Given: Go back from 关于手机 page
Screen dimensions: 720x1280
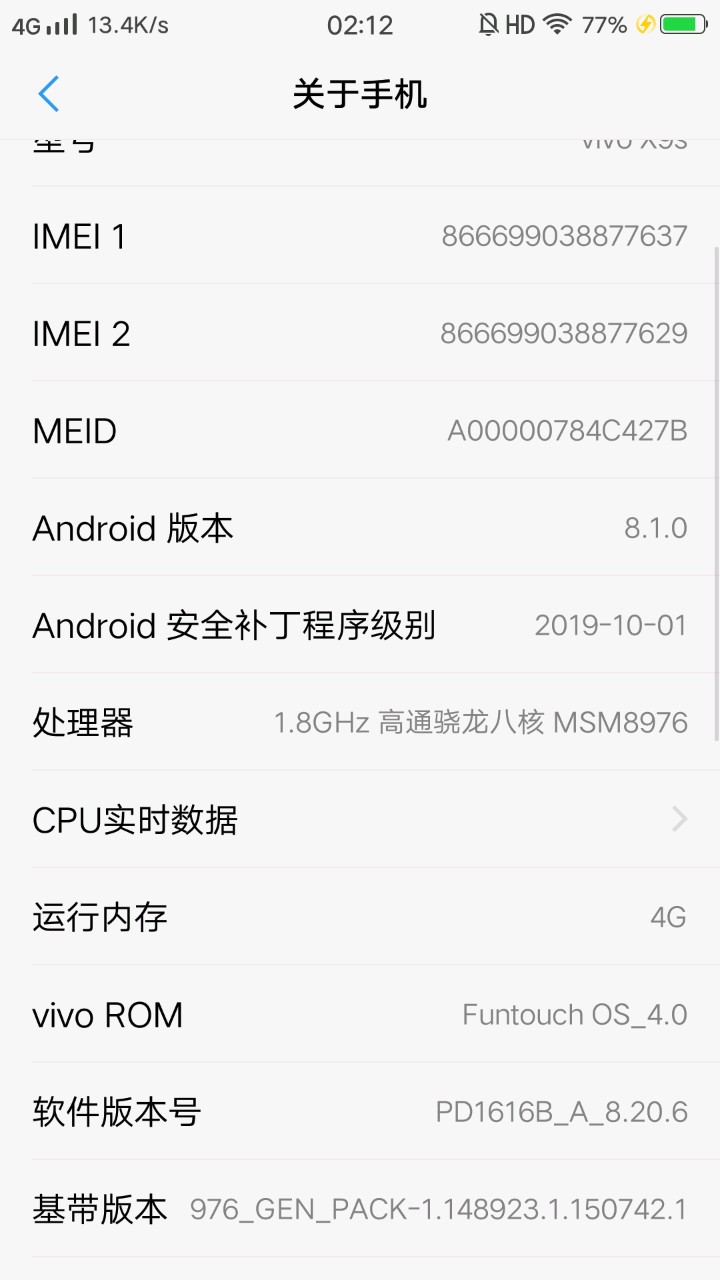Looking at the screenshot, I should (49, 94).
